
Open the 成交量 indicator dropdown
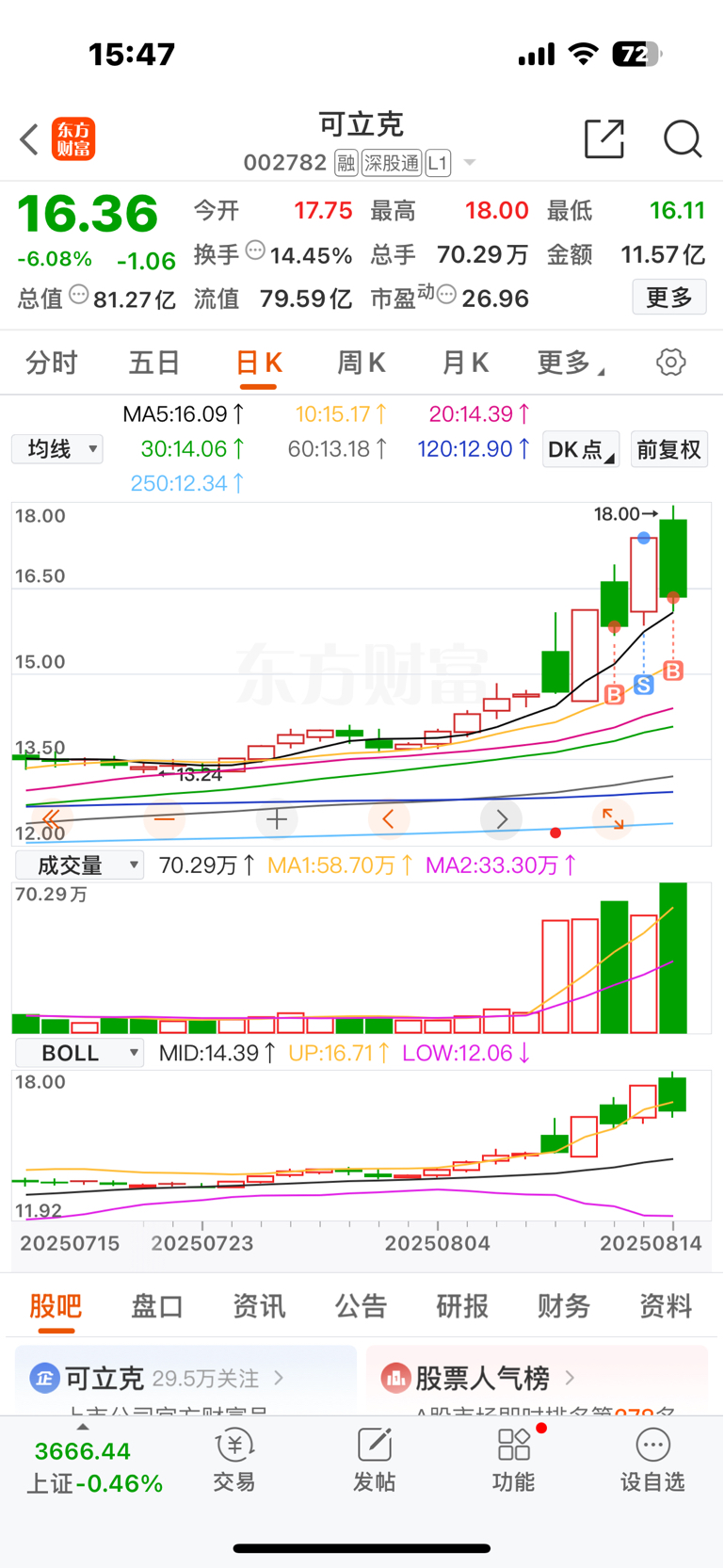(80, 865)
